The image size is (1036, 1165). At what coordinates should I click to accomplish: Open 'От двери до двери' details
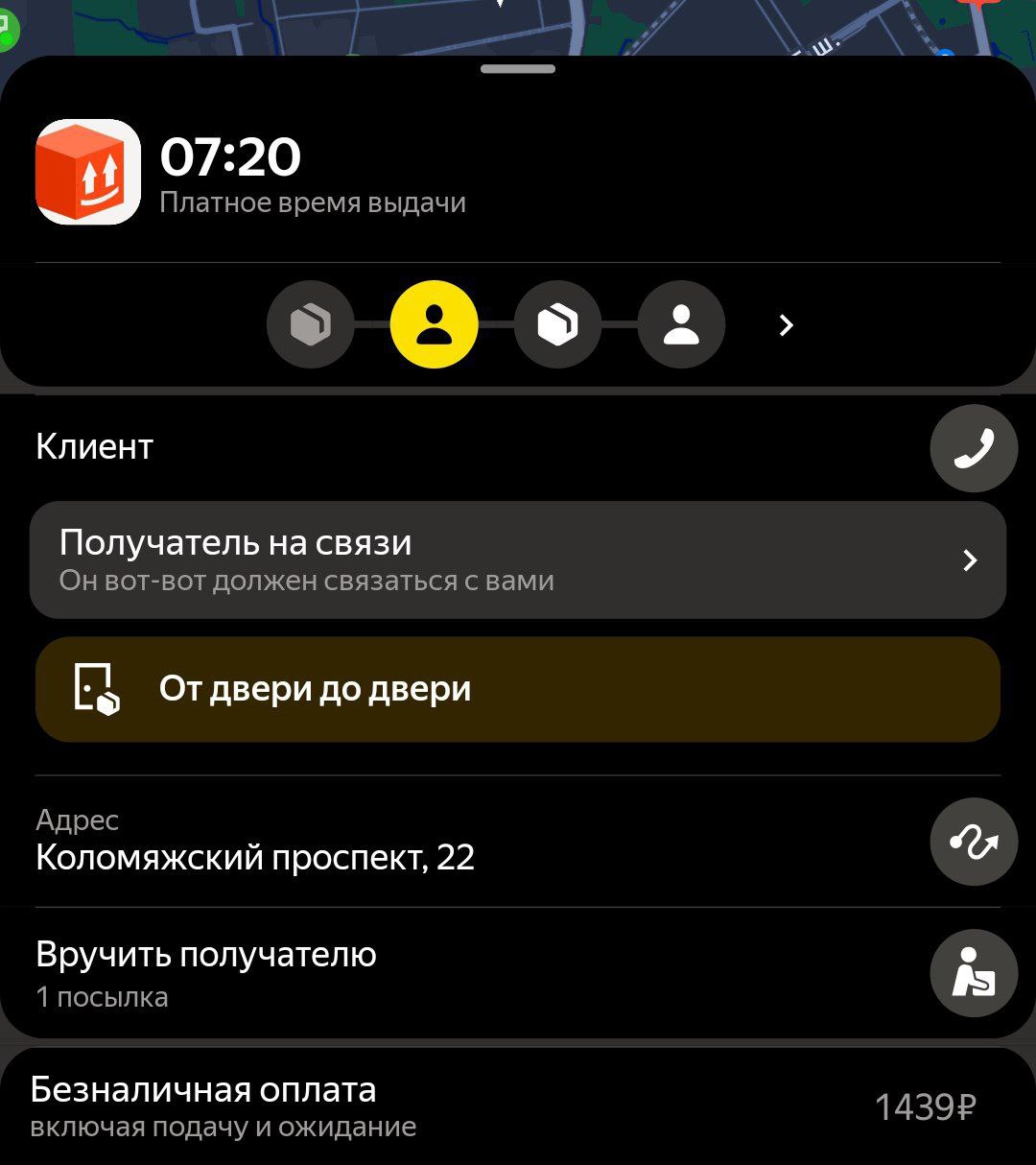[518, 689]
